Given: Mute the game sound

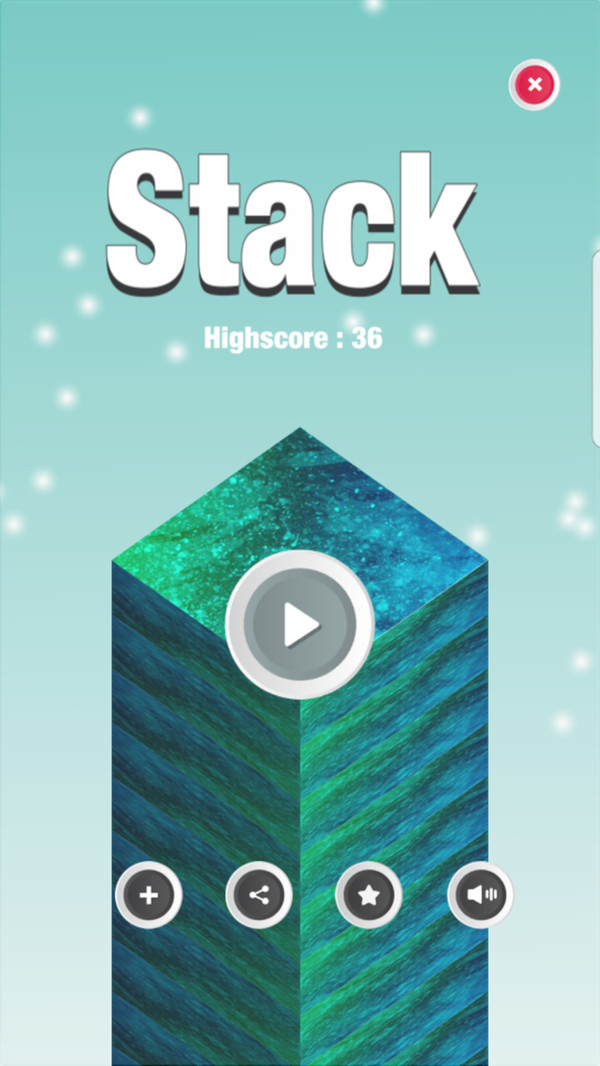Looking at the screenshot, I should click(x=480, y=894).
